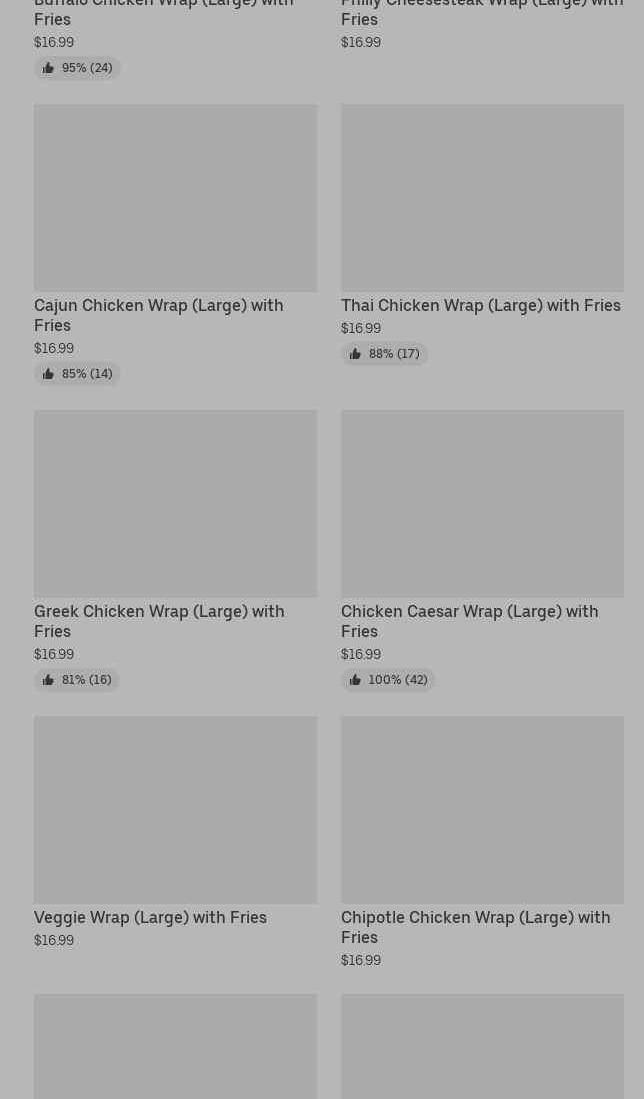View the Chicken Caesar Wrap with Fries
This screenshot has width=644, height=1099.
point(482,550)
